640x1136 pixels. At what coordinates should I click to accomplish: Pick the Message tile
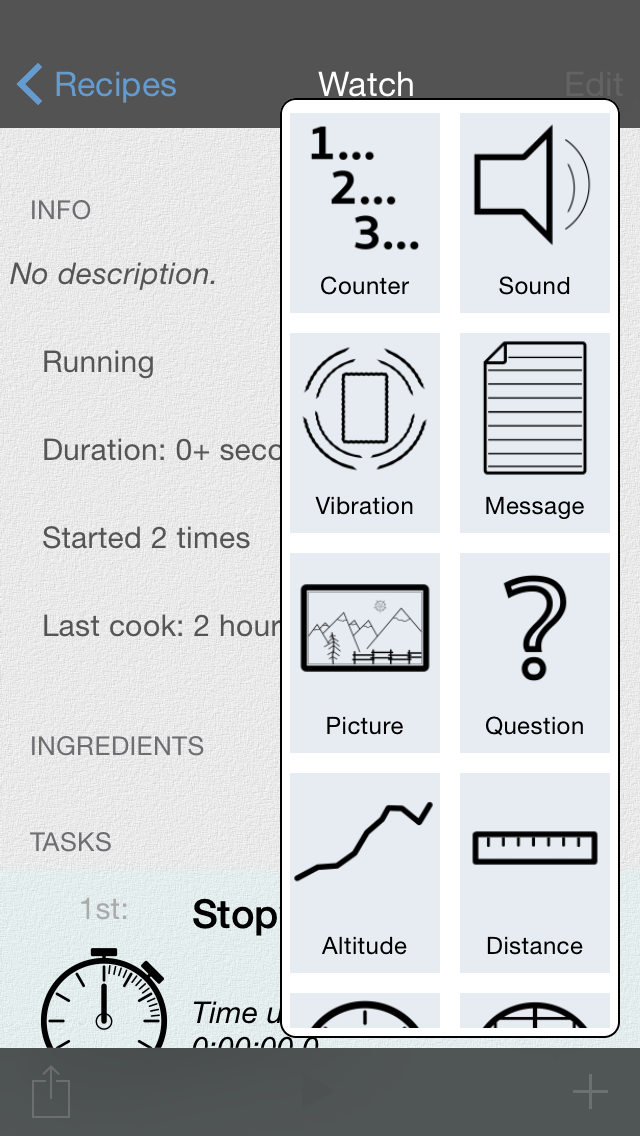point(535,433)
